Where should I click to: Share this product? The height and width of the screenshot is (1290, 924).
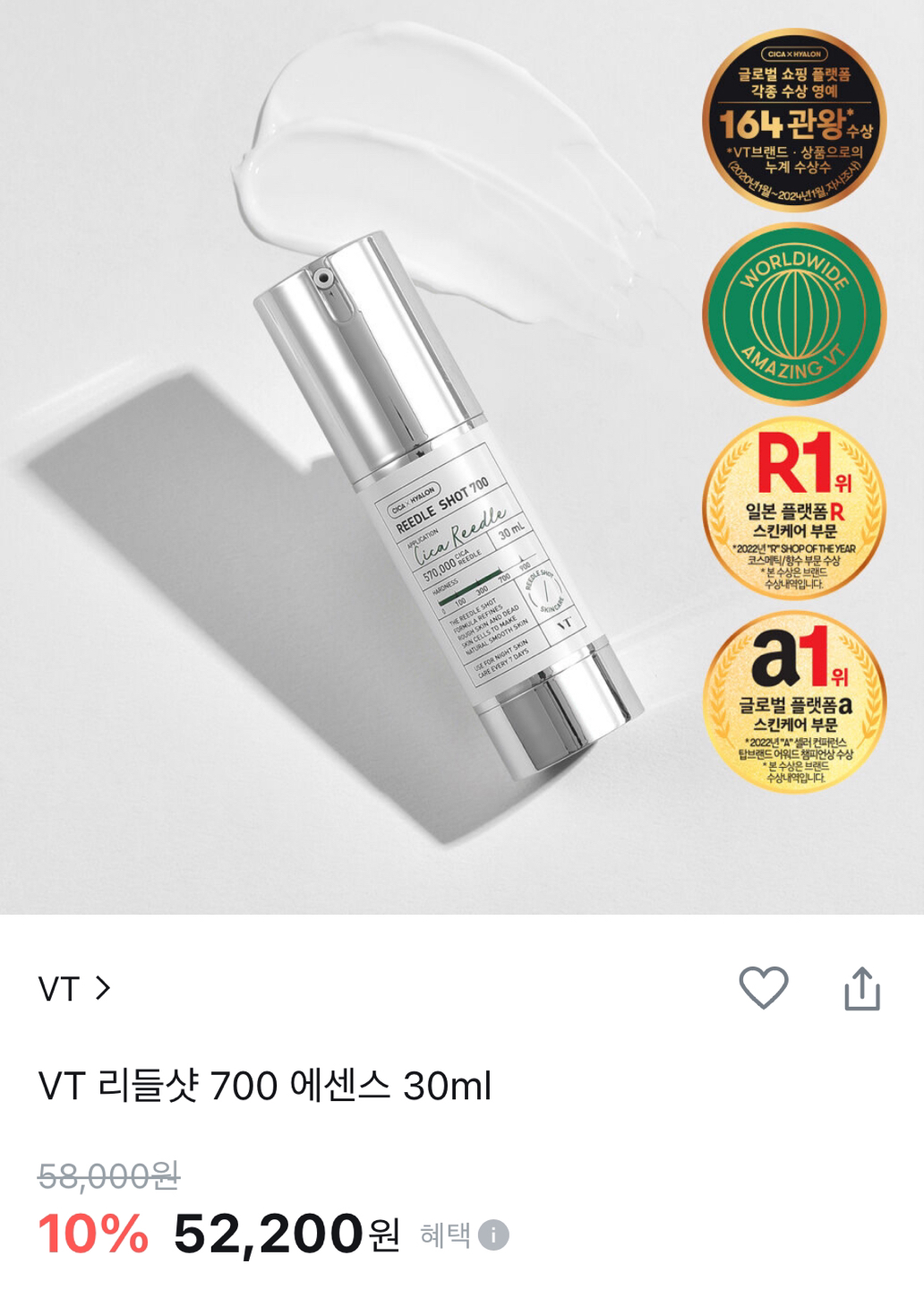pyautogui.click(x=861, y=989)
